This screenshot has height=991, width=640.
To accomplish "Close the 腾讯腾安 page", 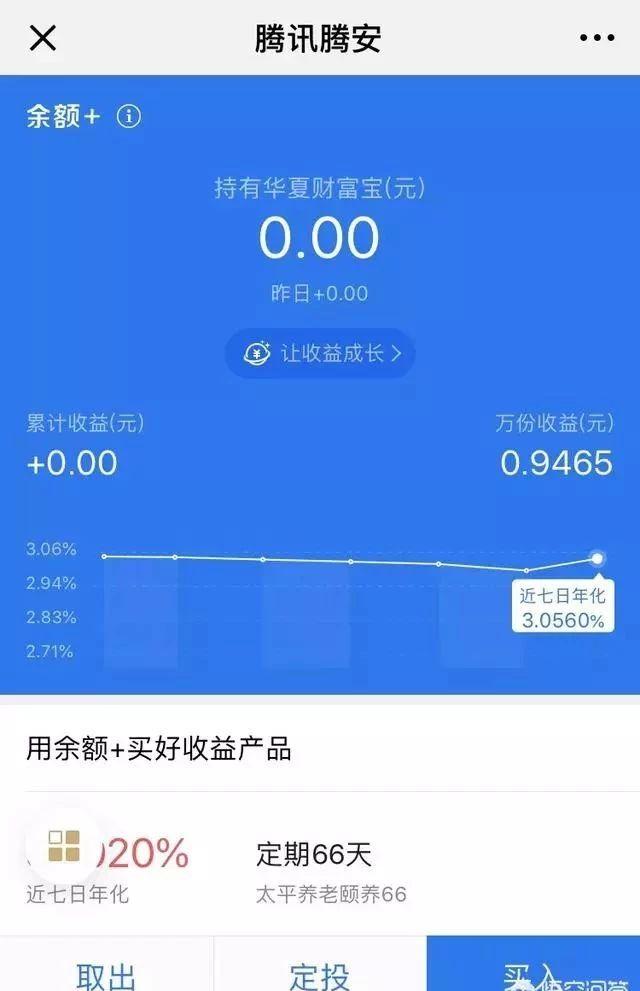I will pyautogui.click(x=42, y=38).
